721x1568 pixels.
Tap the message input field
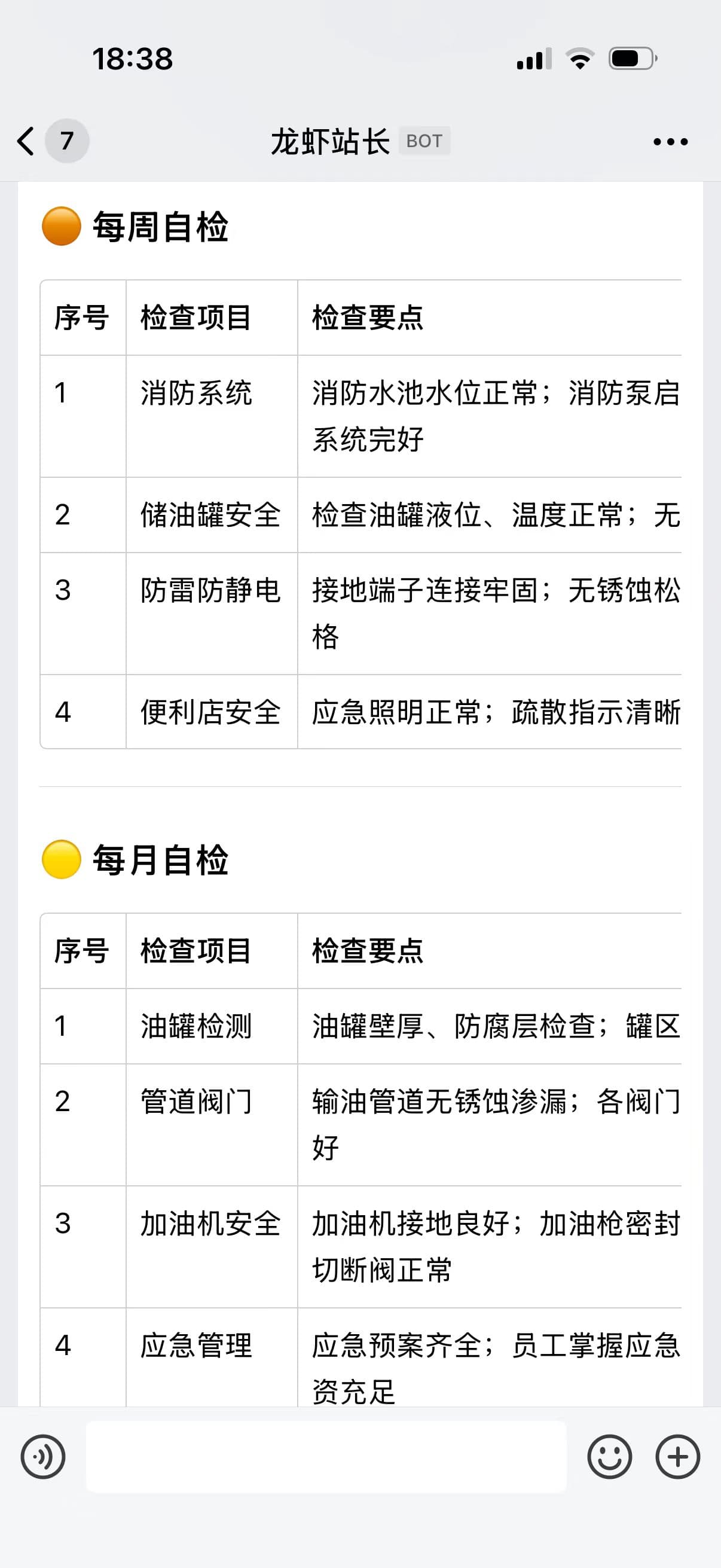[x=329, y=1457]
